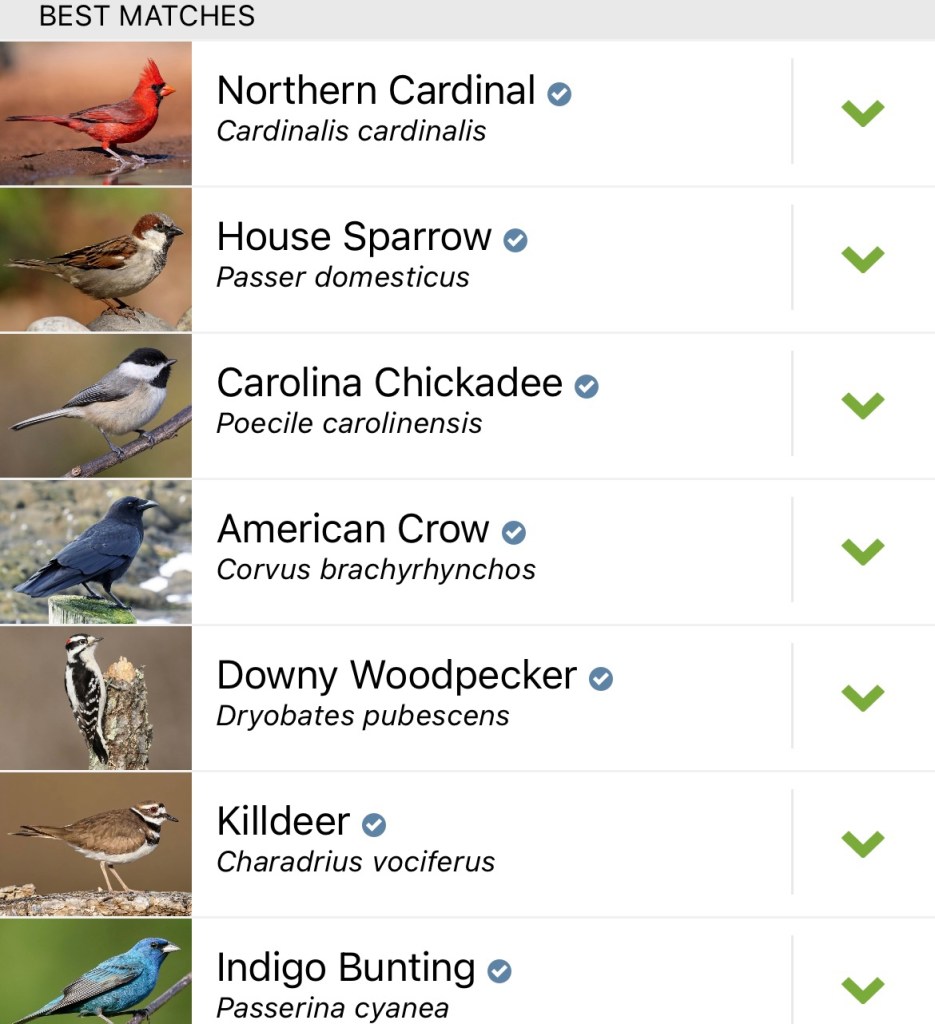Expand the Northern Cardinal green chevron
The width and height of the screenshot is (935, 1024).
point(863,112)
